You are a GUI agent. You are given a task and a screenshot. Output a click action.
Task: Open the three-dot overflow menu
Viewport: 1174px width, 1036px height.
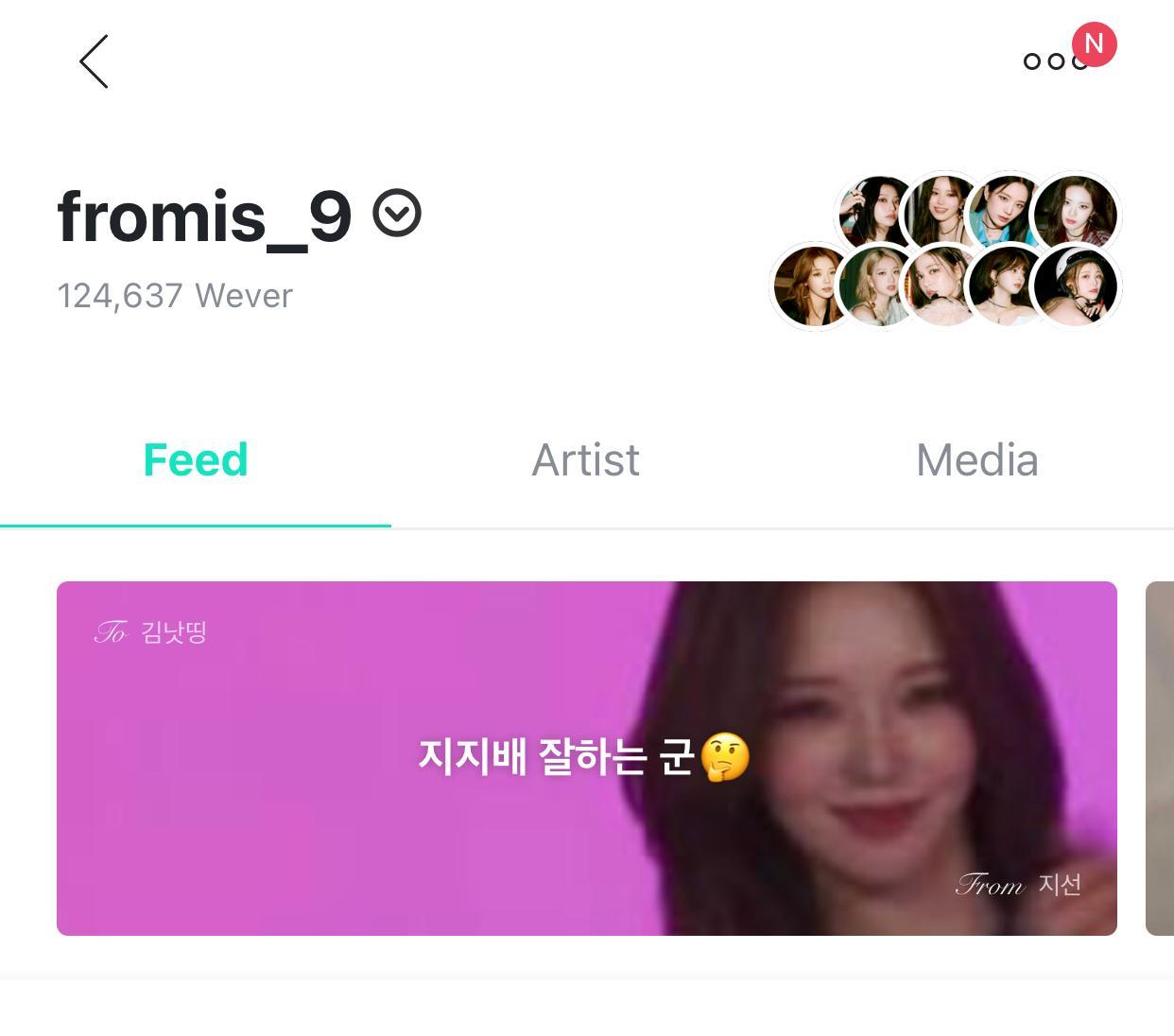pos(1054,61)
